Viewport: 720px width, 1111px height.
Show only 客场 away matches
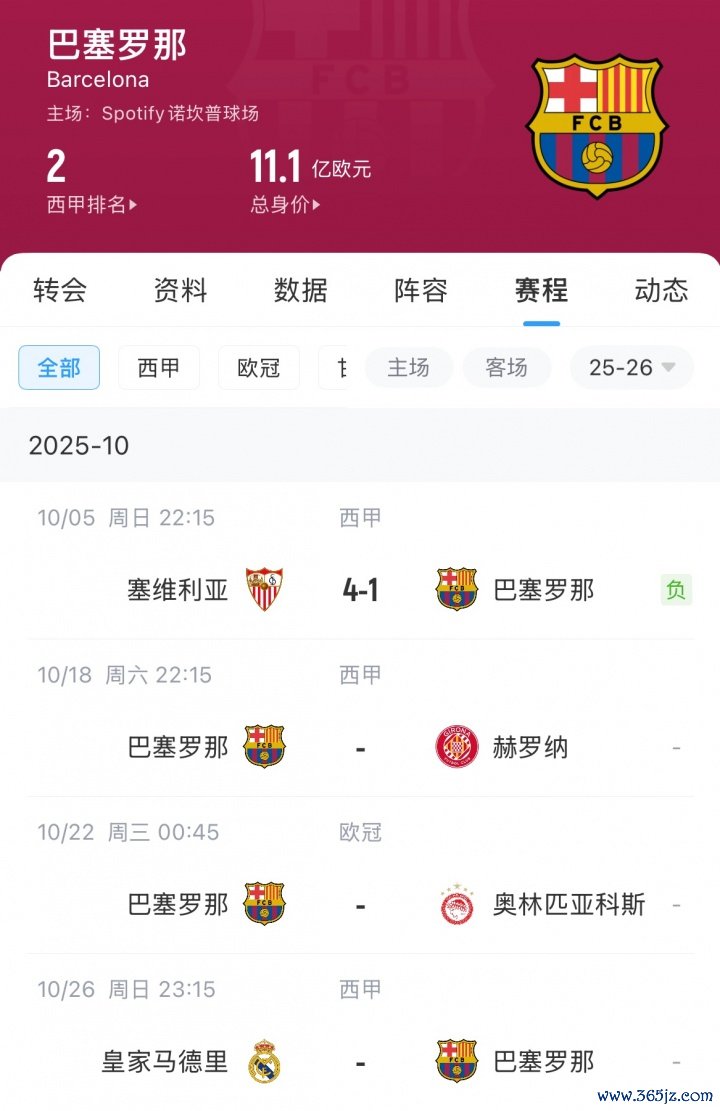tap(506, 368)
